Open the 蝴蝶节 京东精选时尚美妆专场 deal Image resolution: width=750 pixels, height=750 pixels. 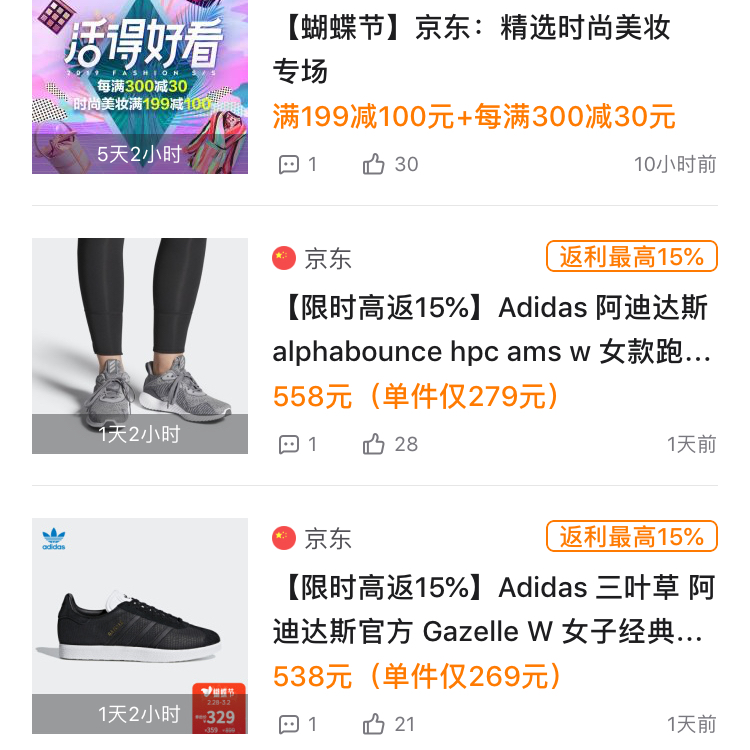[472, 49]
